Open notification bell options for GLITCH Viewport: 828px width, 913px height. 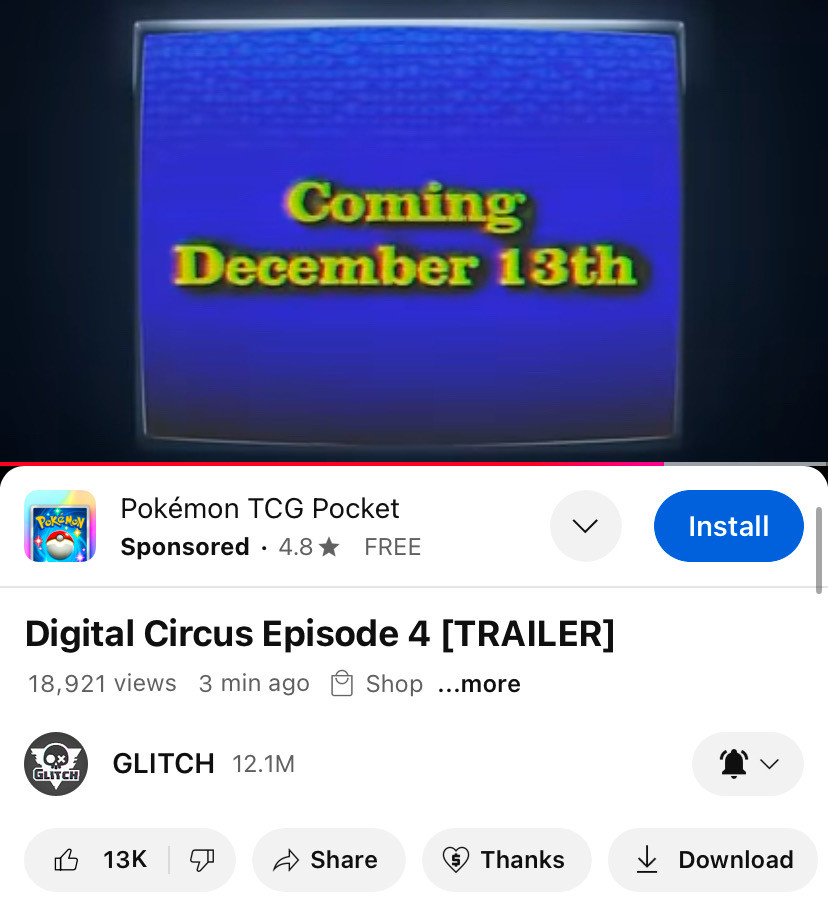[x=747, y=764]
